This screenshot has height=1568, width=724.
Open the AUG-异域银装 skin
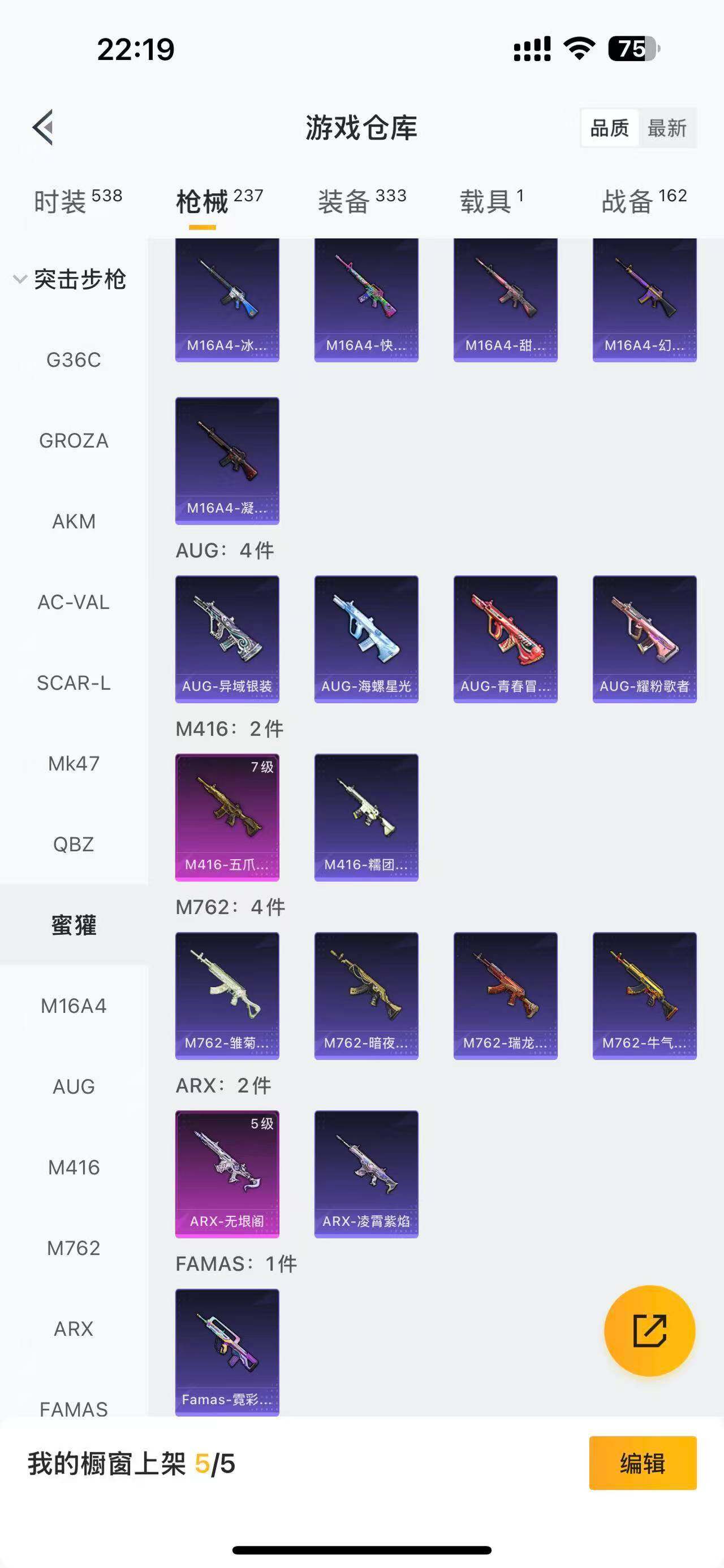227,639
